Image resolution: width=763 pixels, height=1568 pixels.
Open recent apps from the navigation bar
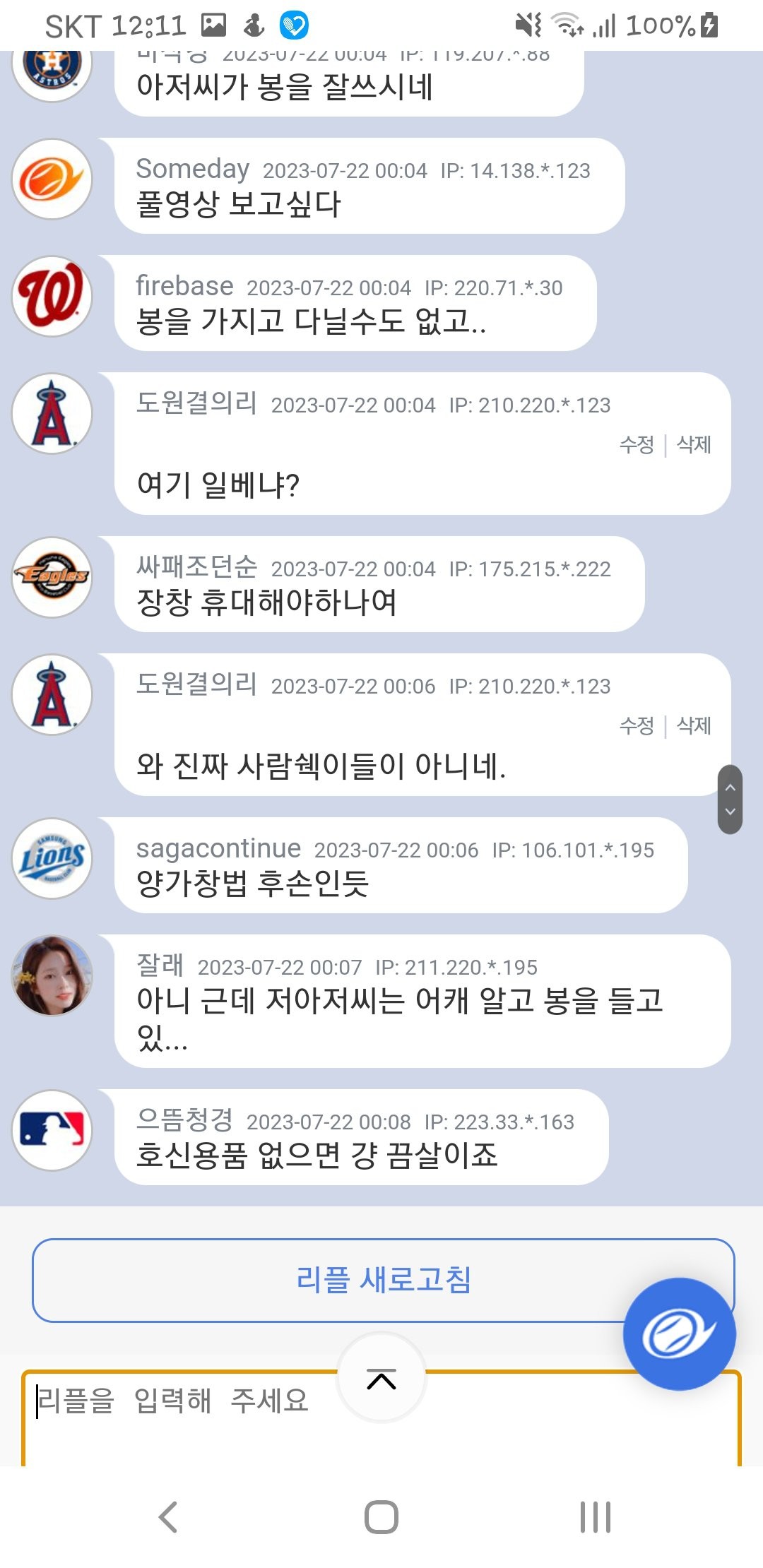coord(595,1516)
